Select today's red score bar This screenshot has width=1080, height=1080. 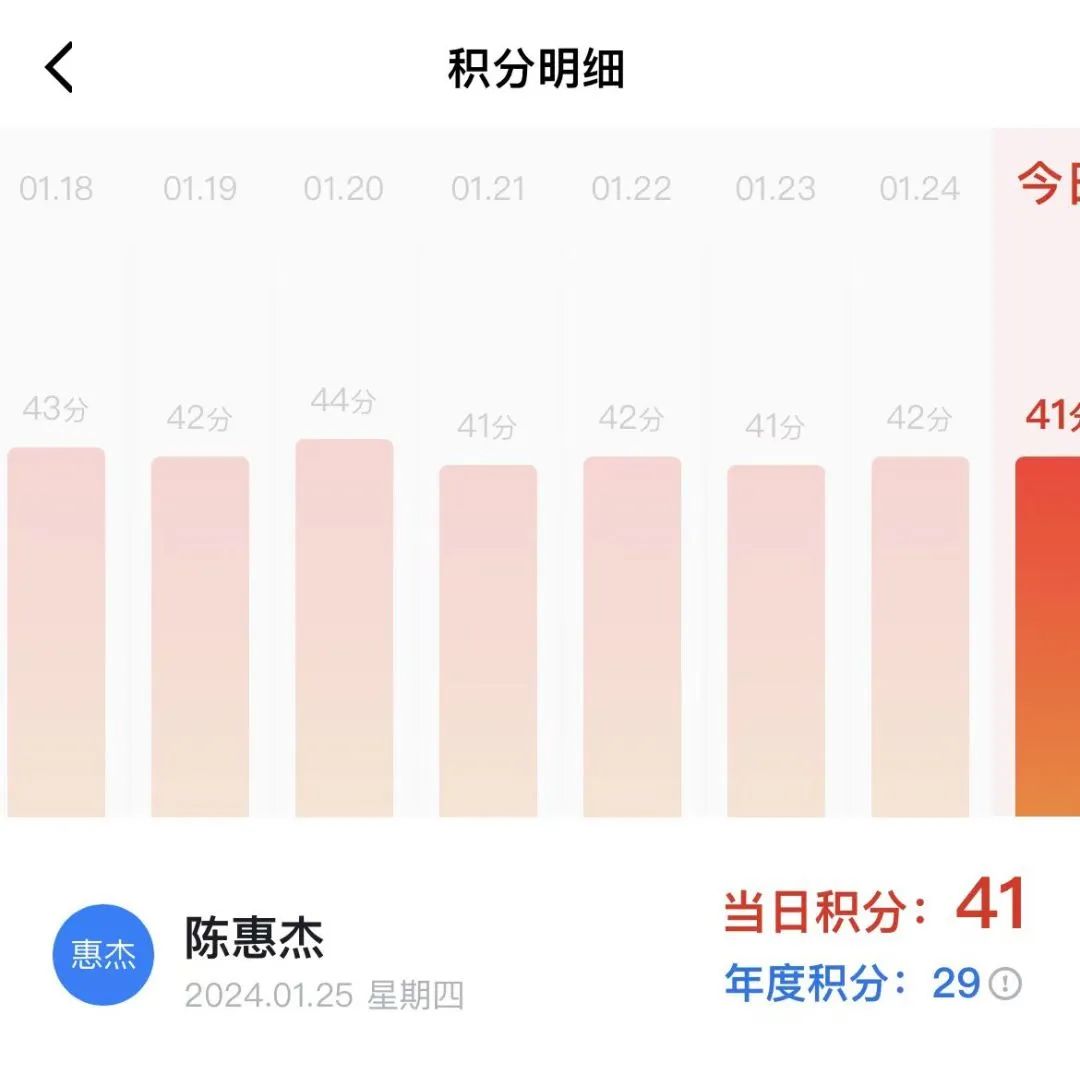(1047, 637)
